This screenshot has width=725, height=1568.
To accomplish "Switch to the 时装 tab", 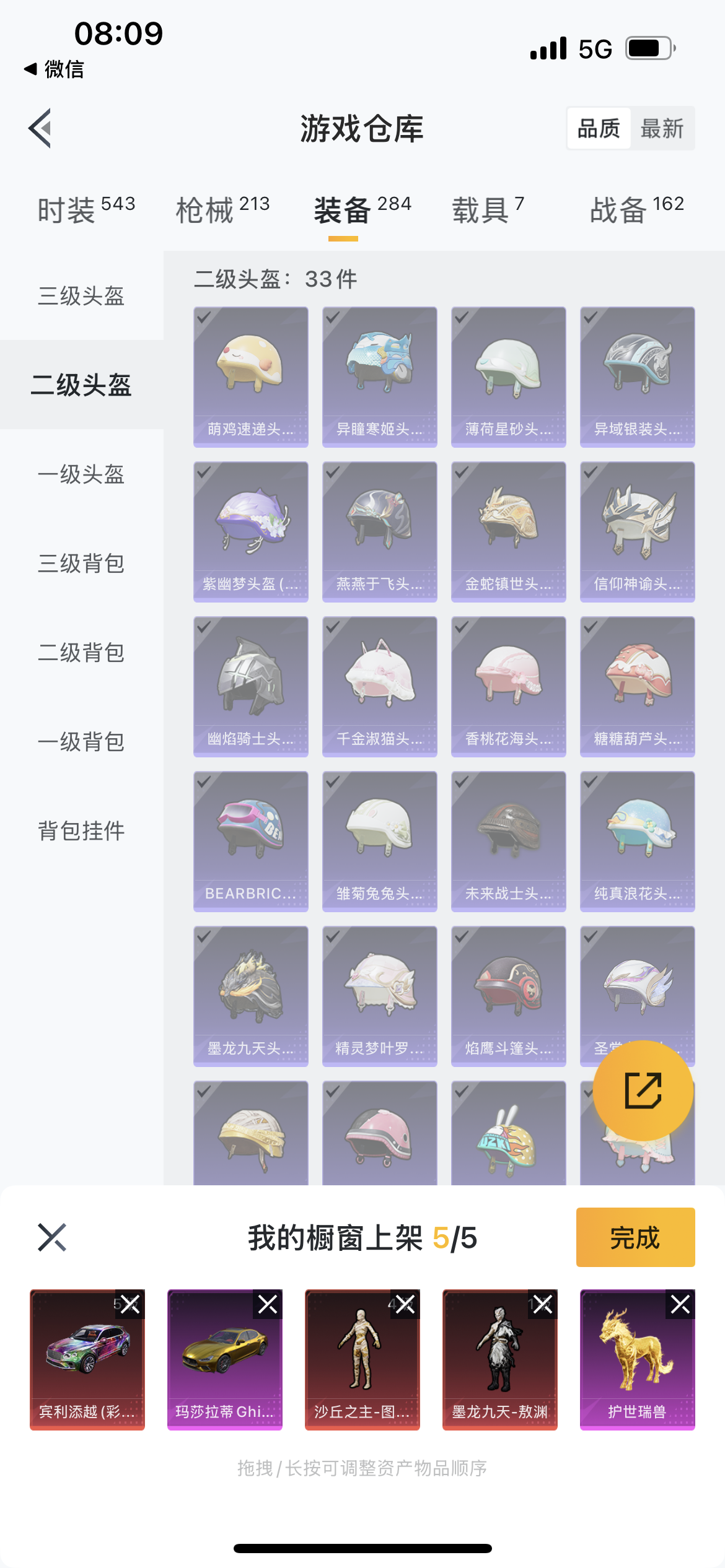I will coord(86,209).
